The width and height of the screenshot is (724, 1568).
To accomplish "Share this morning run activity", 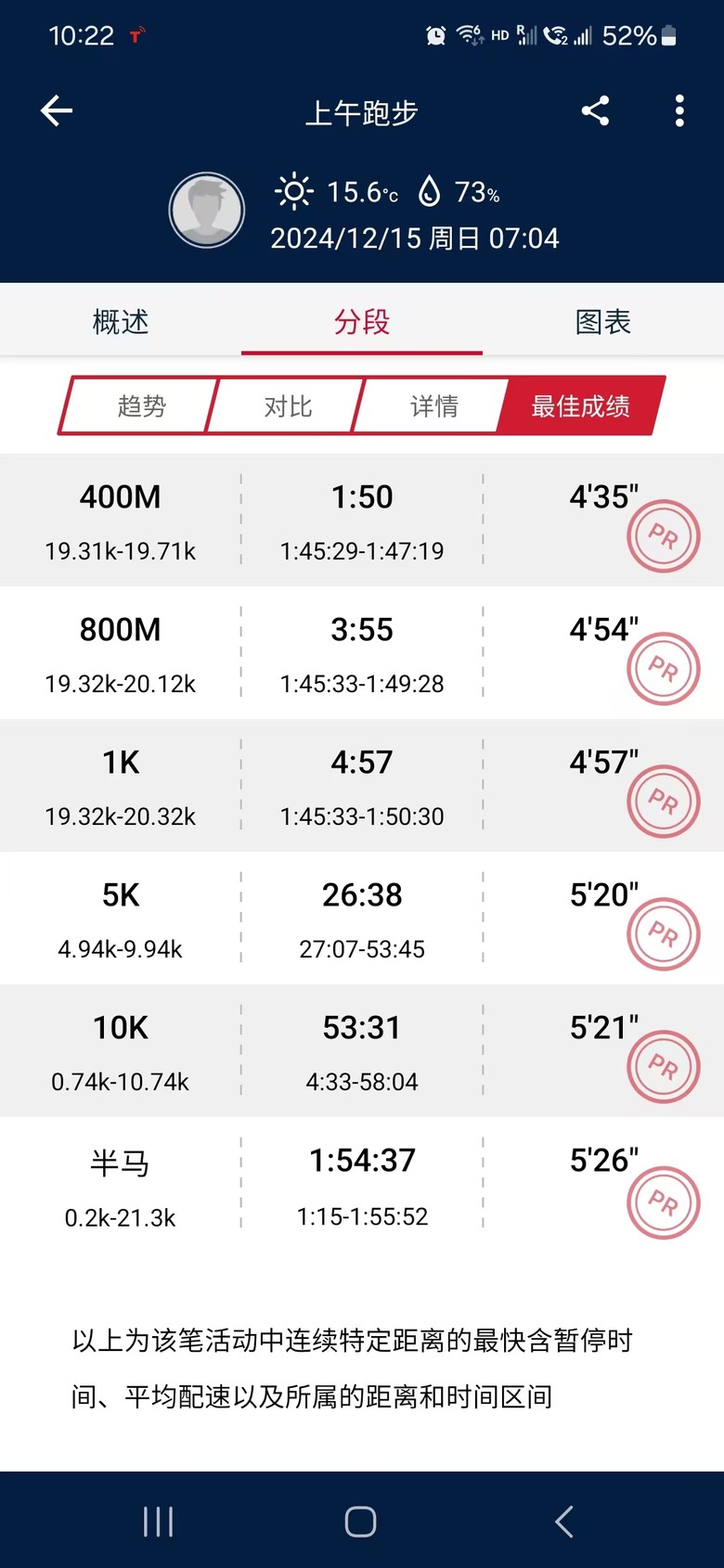I will 595,111.
